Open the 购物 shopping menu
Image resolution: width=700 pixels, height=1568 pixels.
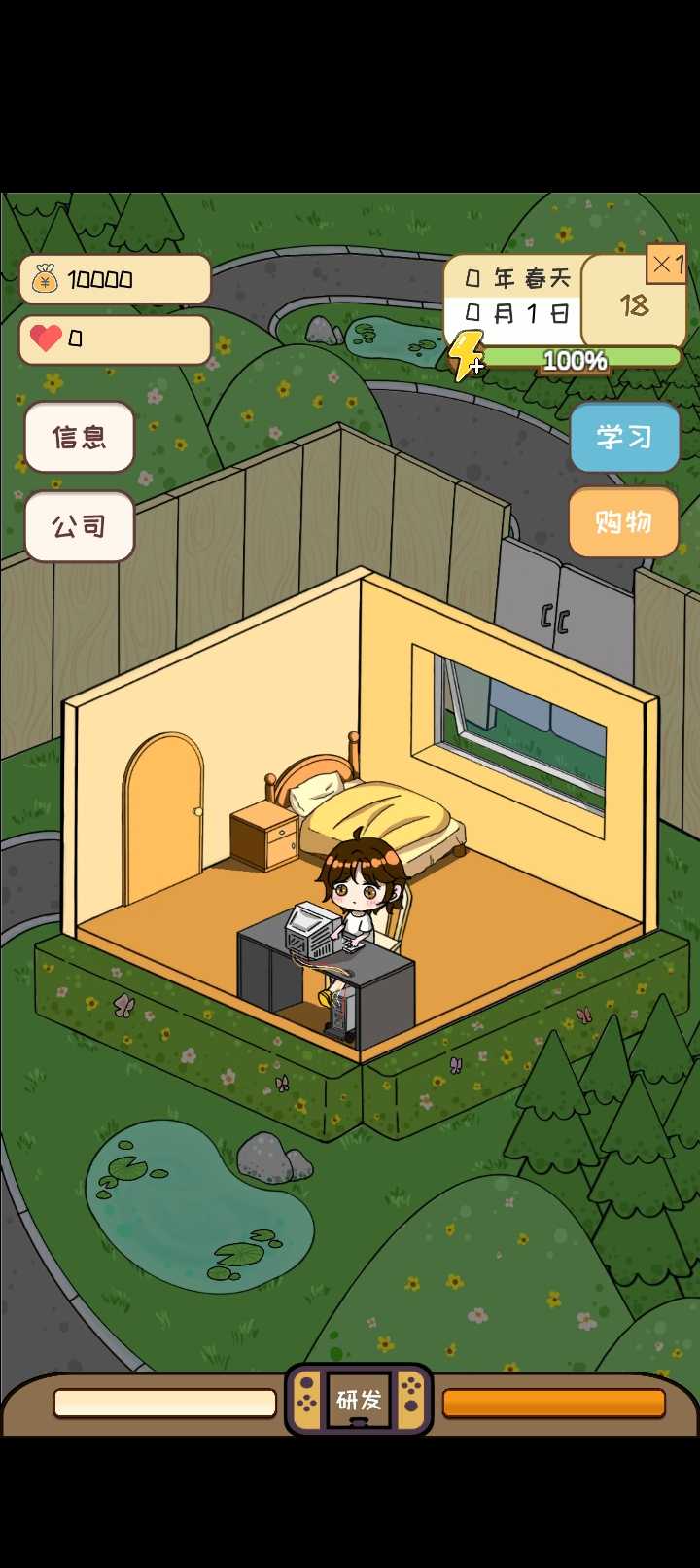click(x=623, y=522)
